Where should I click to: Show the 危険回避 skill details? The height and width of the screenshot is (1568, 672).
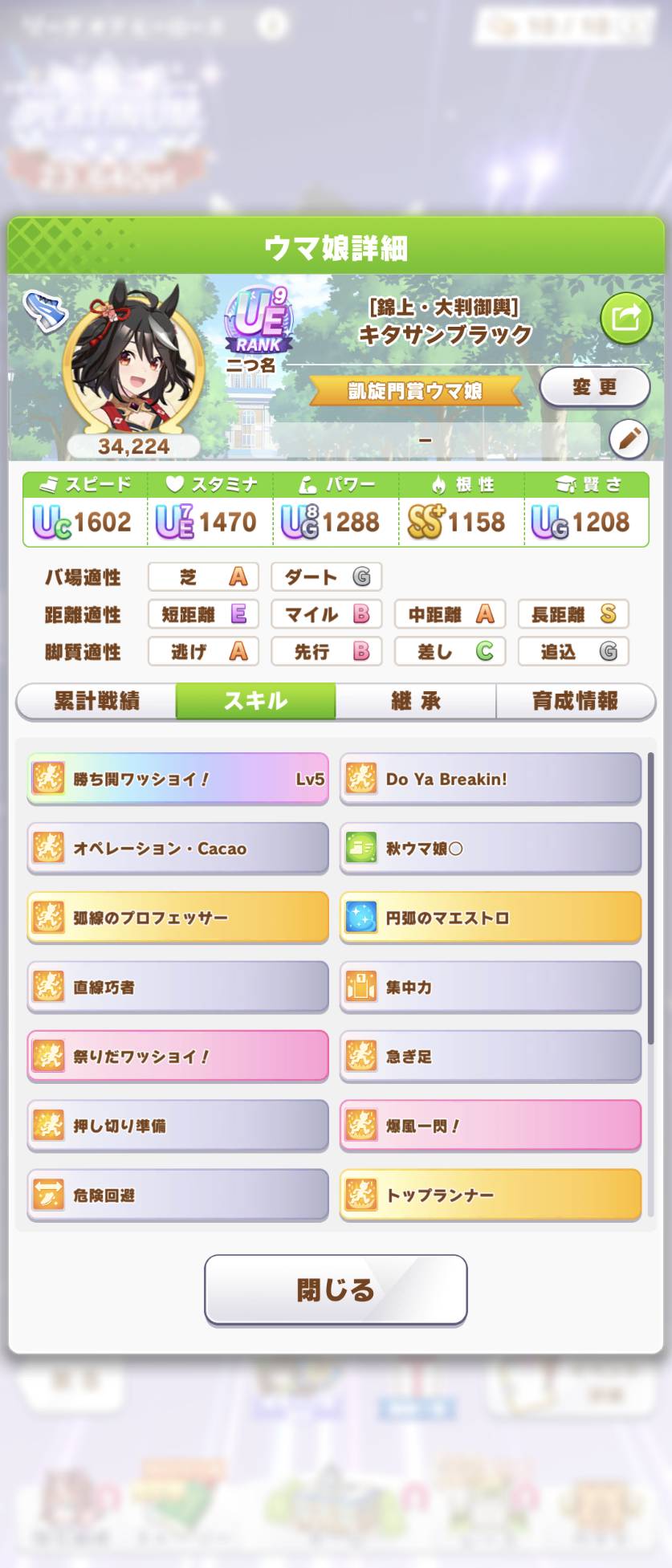(x=177, y=1195)
